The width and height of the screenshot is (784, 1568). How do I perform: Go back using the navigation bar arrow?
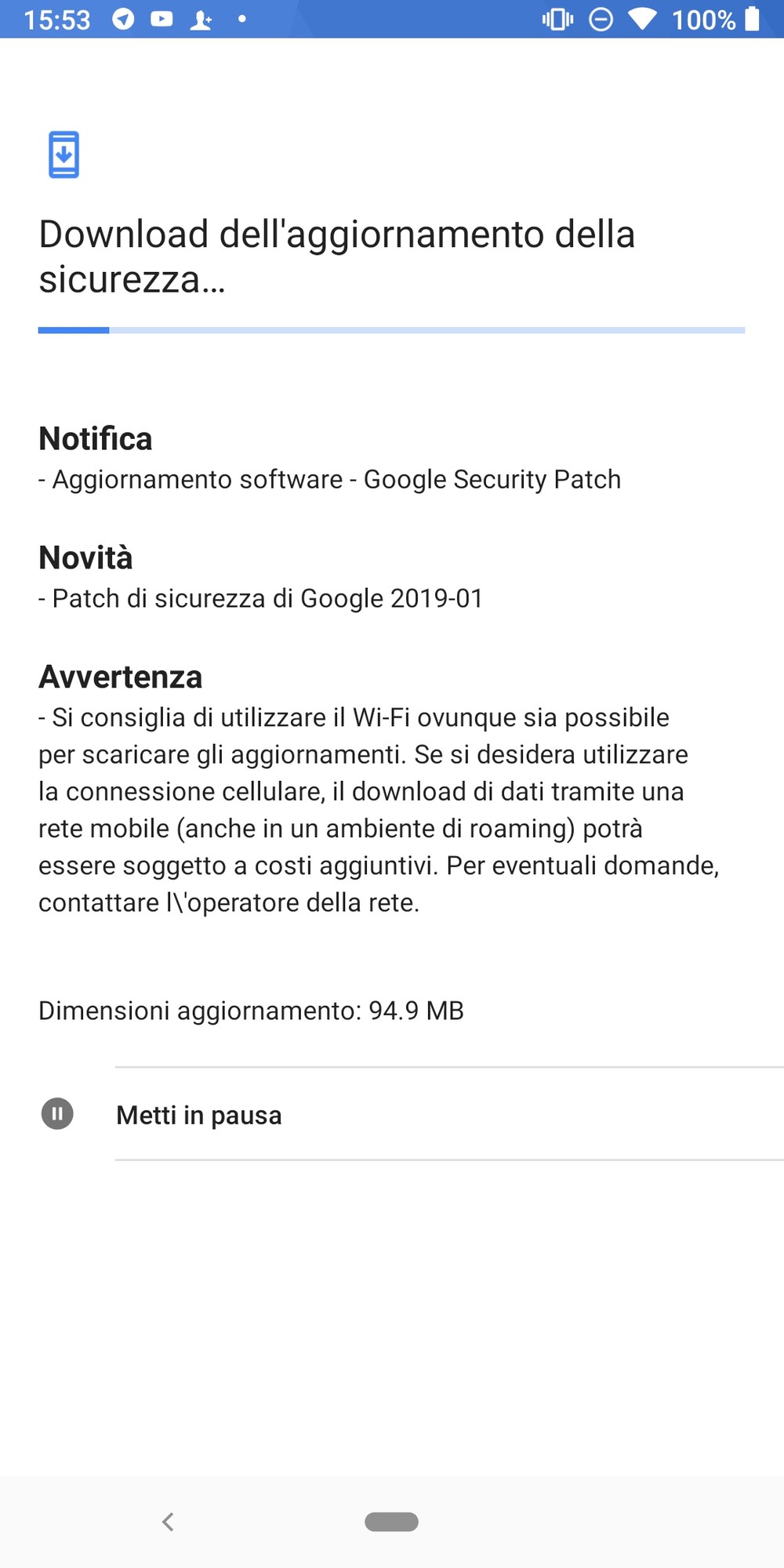tap(168, 1522)
